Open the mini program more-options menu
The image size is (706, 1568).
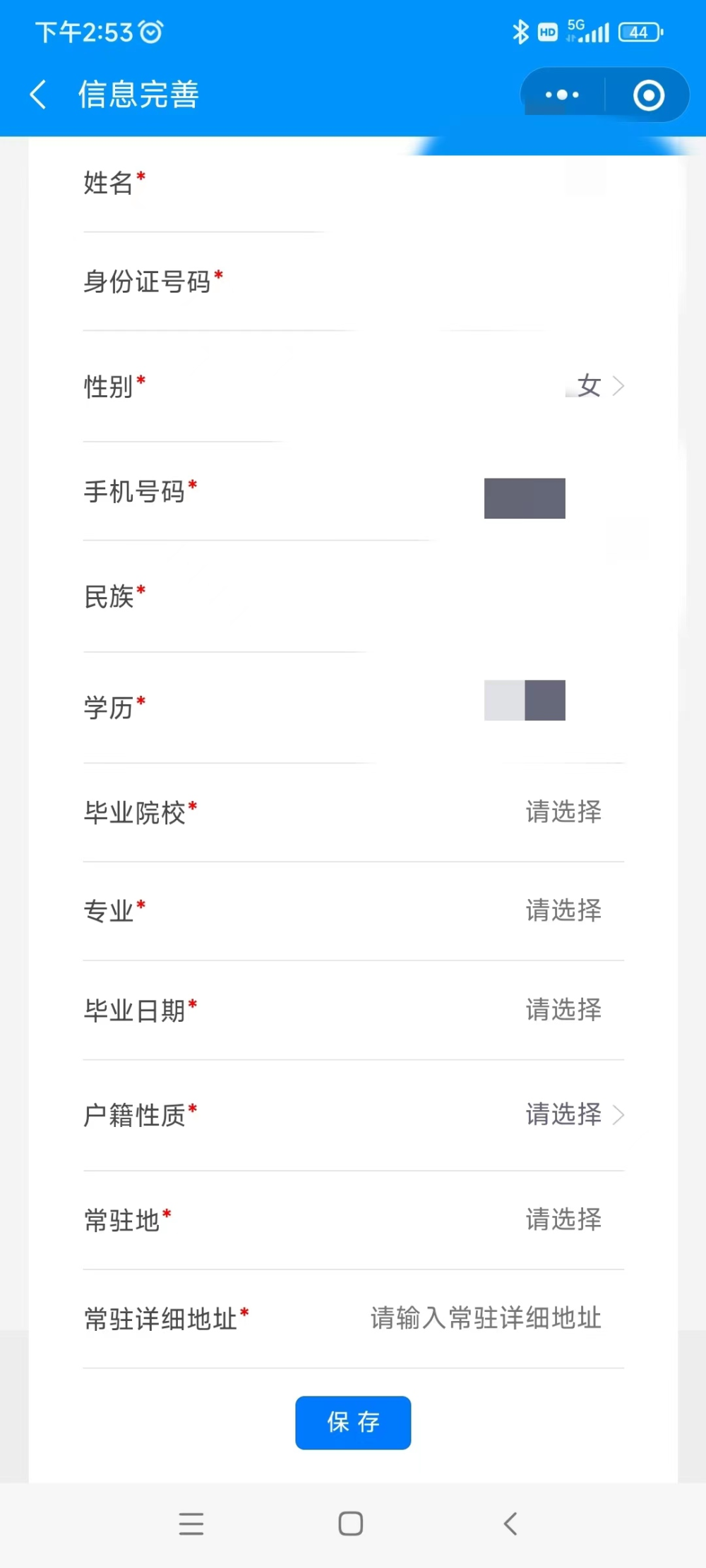[x=562, y=95]
